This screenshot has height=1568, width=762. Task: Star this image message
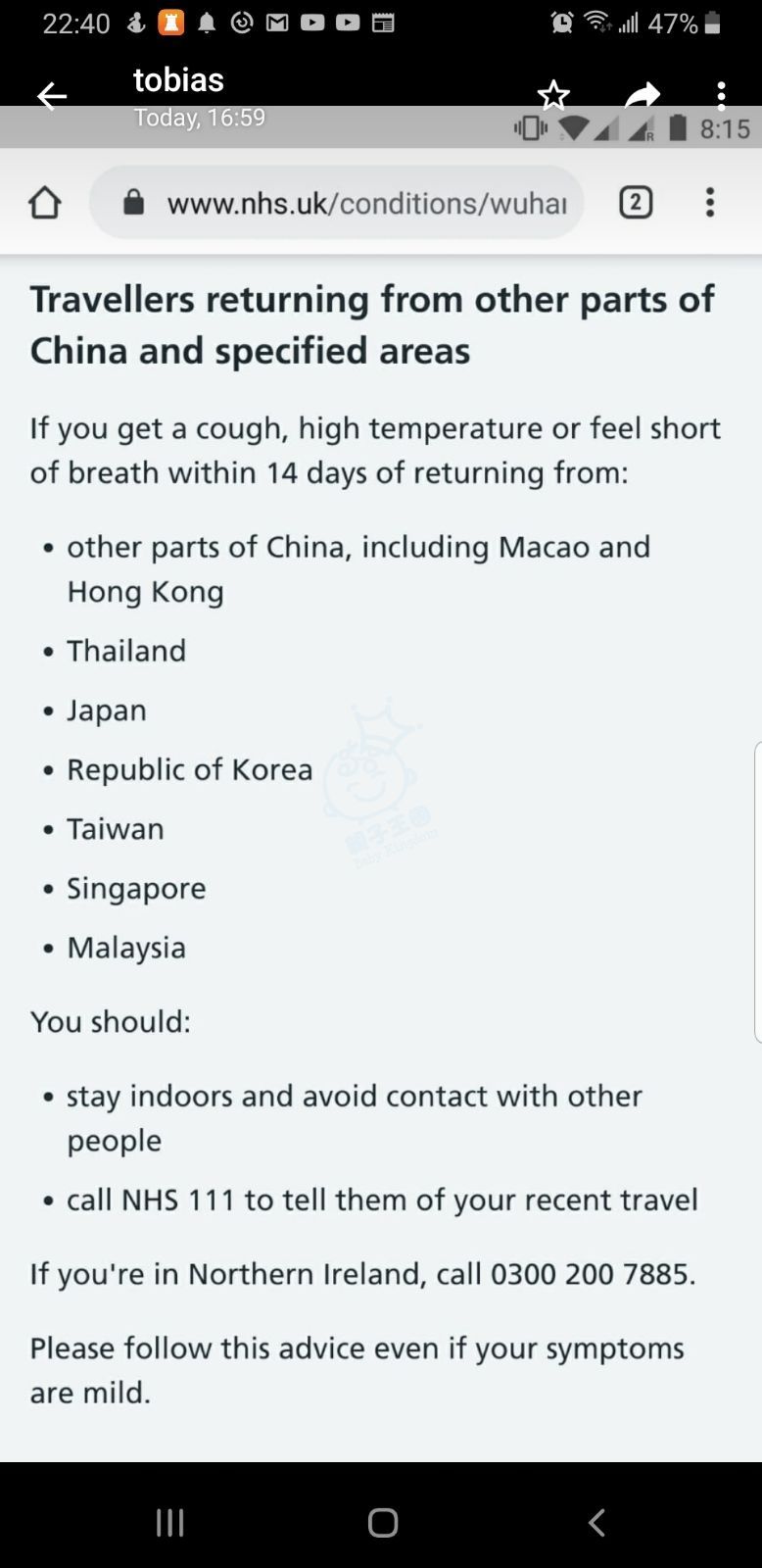tap(553, 95)
